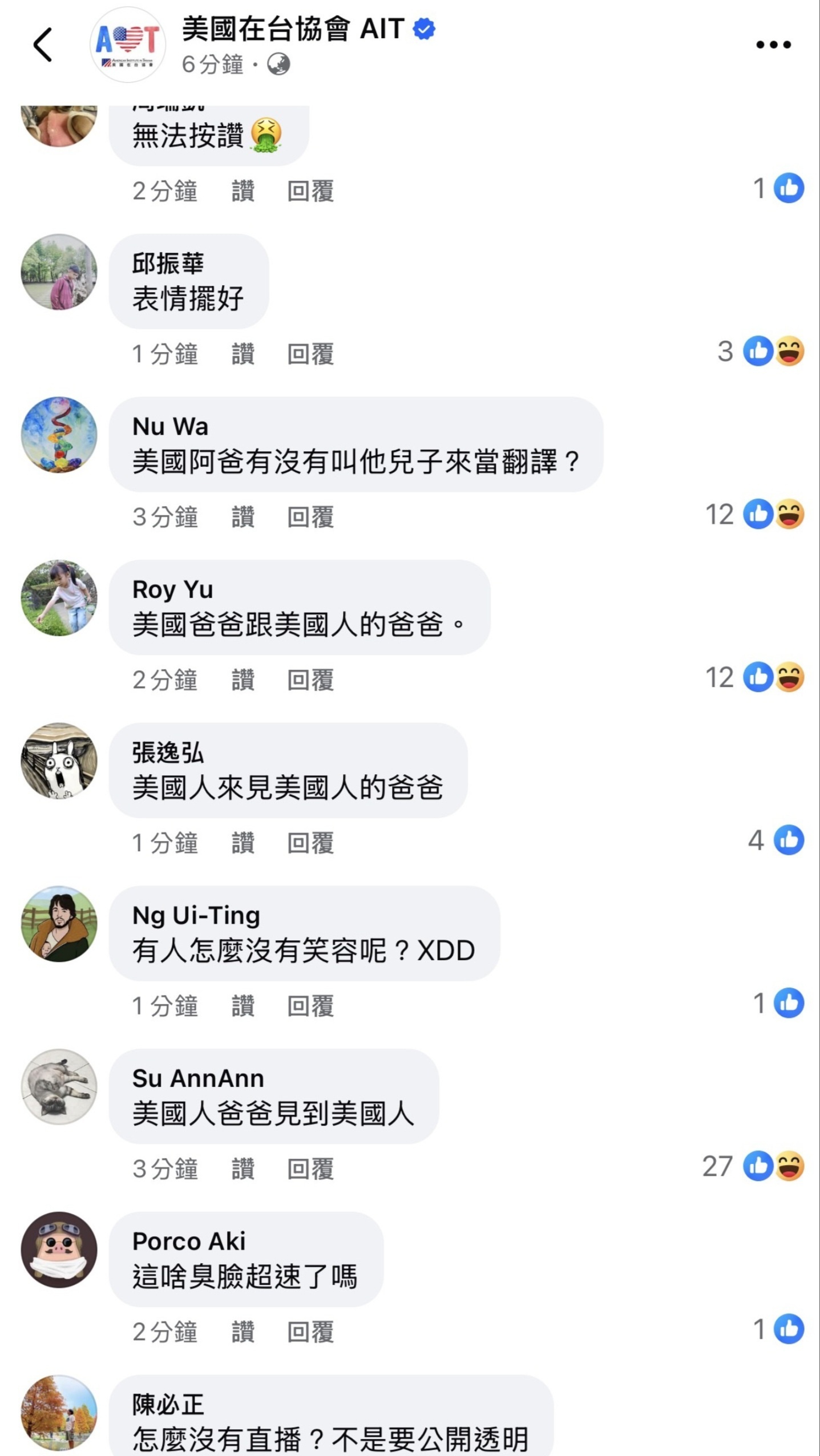Open Porco Aki's profile avatar
This screenshot has width=820, height=1456.
(59, 1250)
